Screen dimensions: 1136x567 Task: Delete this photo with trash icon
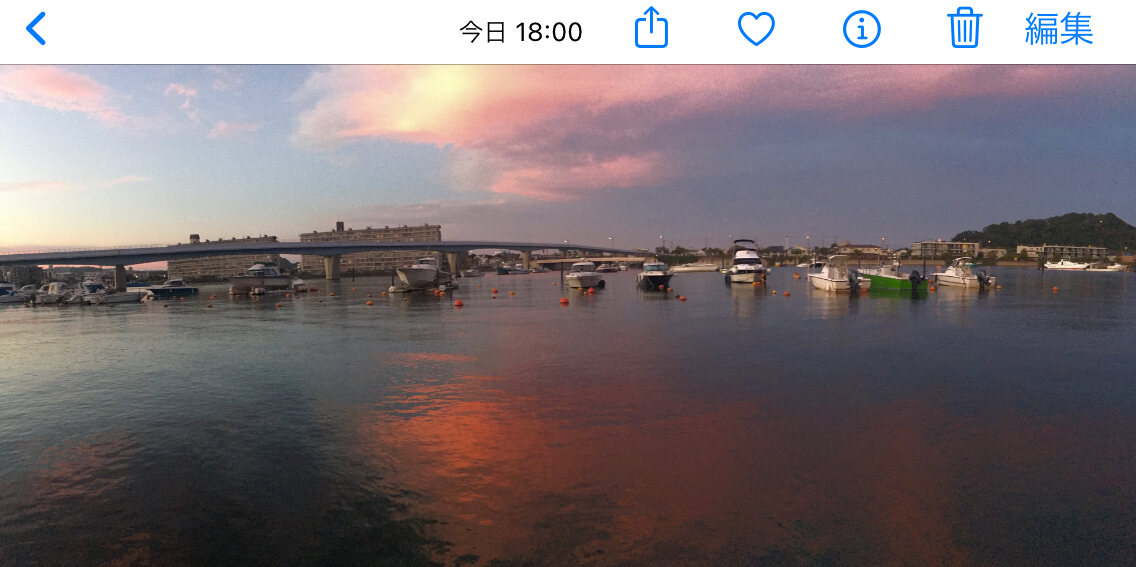(x=964, y=28)
